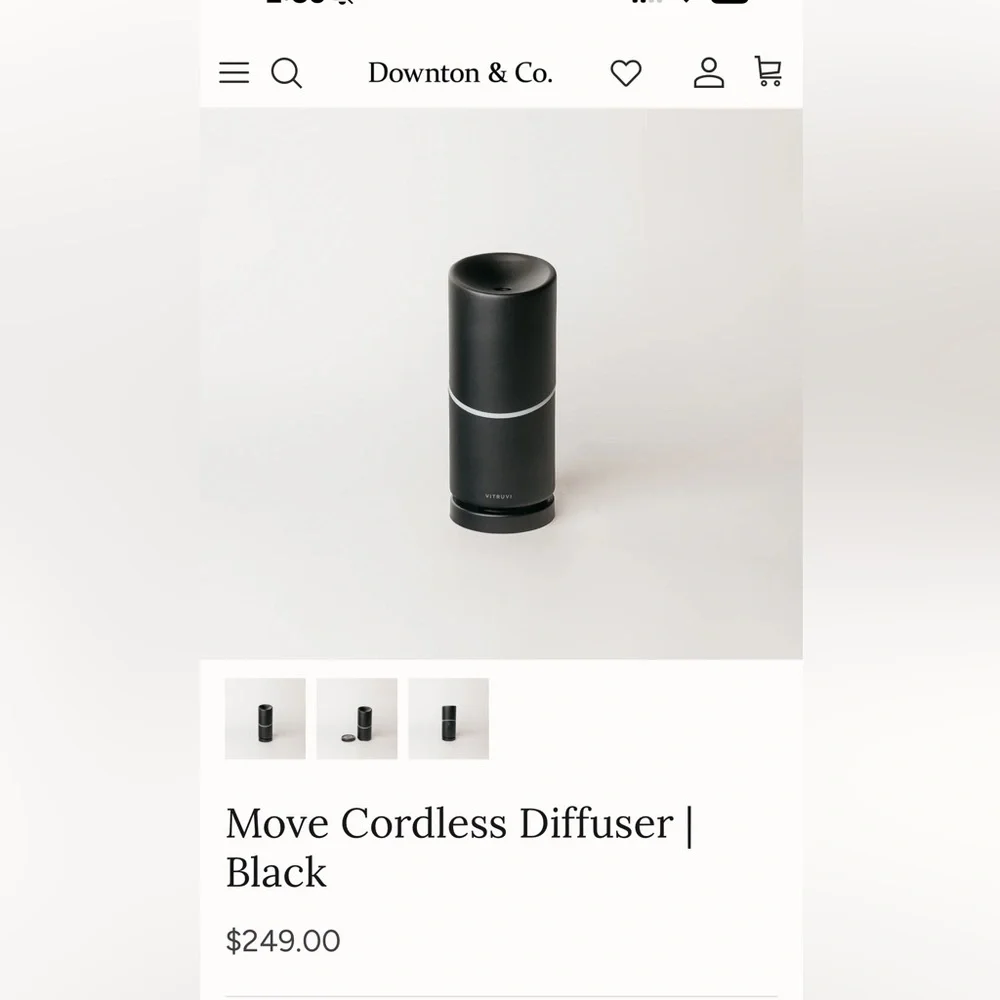The height and width of the screenshot is (1000, 1000).
Task: Go to Downton & Co. homepage
Action: [x=460, y=73]
